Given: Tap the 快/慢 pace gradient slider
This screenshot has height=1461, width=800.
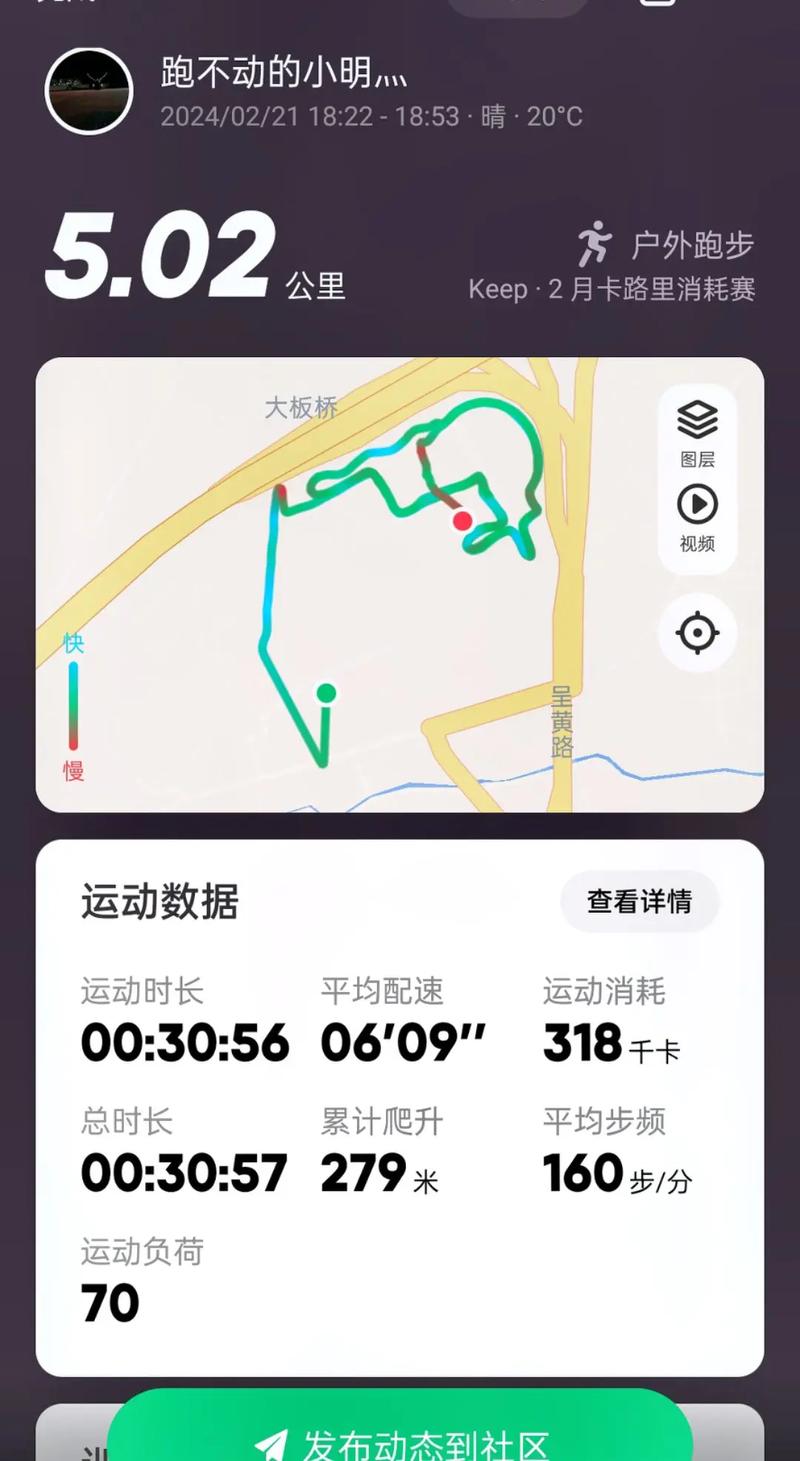Looking at the screenshot, I should click(x=73, y=704).
